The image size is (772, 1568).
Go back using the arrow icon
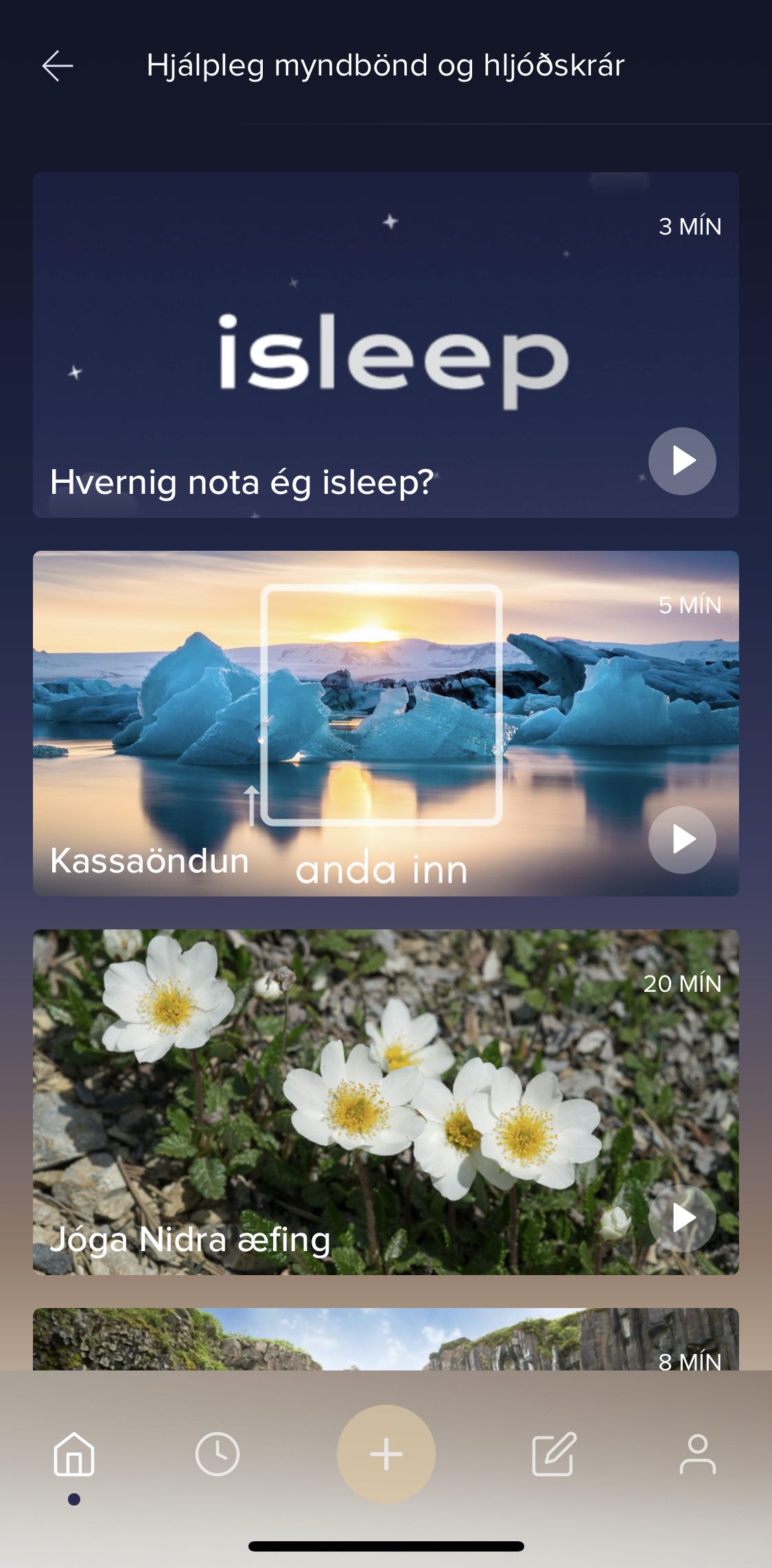pyautogui.click(x=58, y=66)
